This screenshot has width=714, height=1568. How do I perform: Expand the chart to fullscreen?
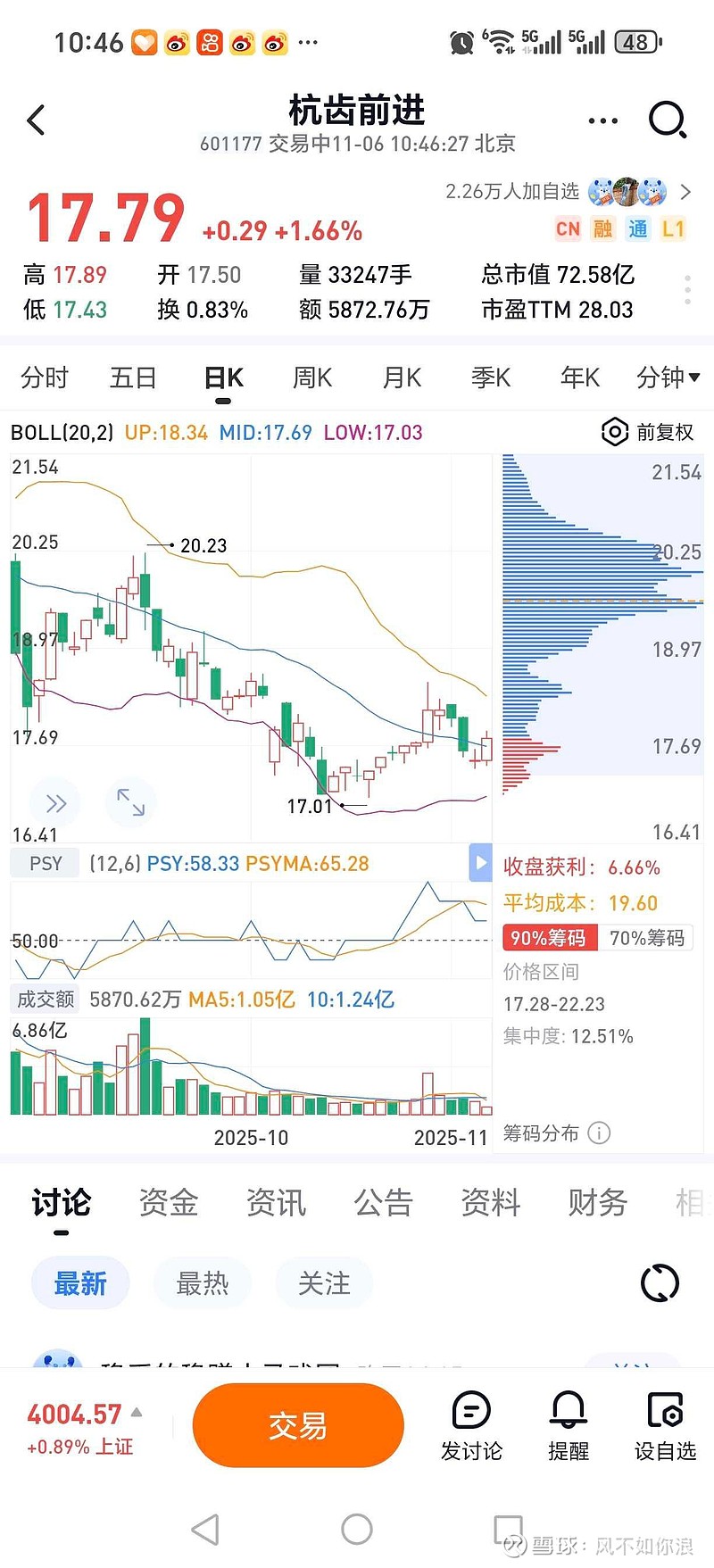point(130,801)
